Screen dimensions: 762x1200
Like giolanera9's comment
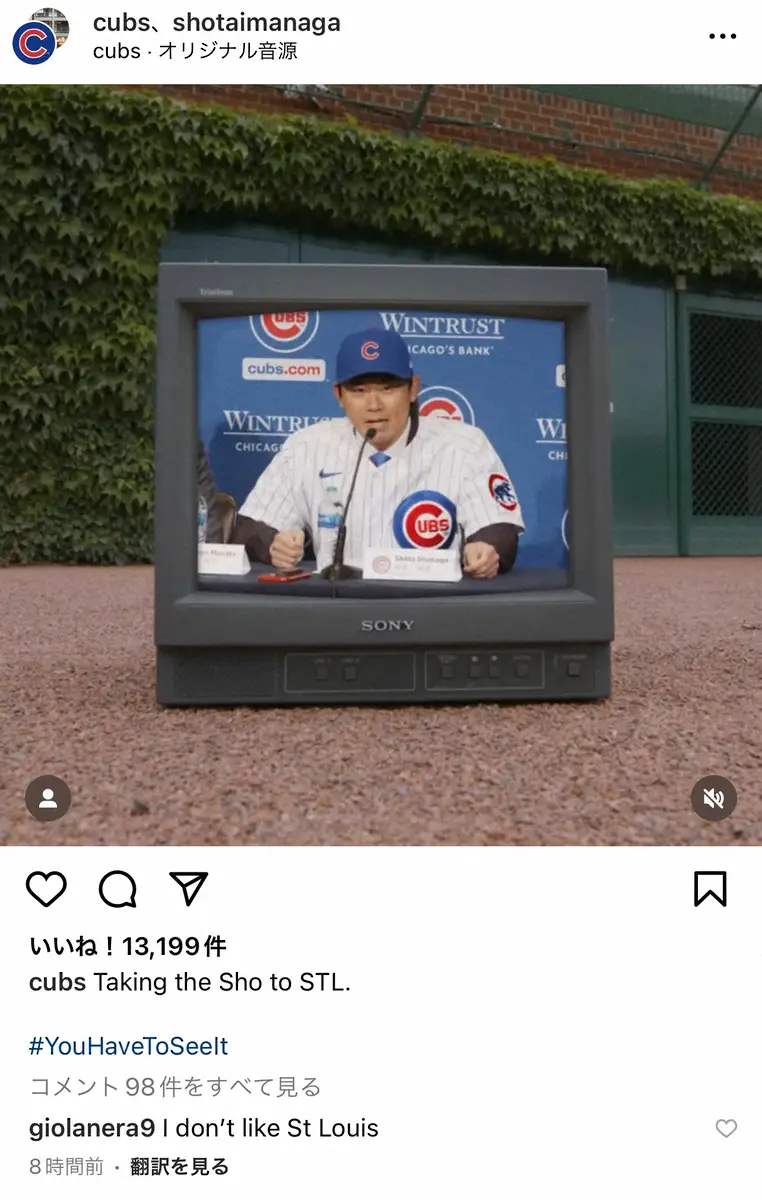coord(726,1128)
